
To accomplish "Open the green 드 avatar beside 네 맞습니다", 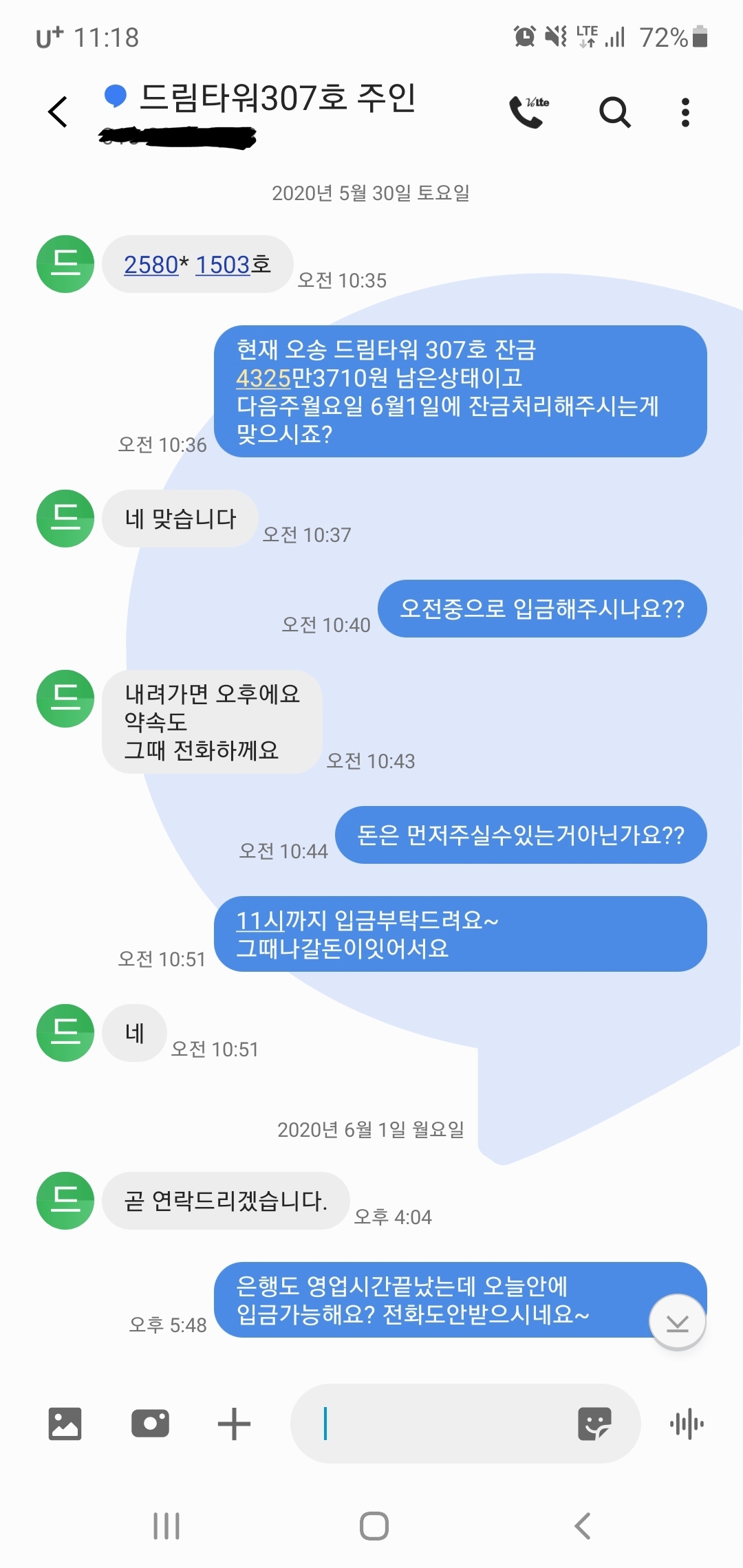I will click(65, 519).
